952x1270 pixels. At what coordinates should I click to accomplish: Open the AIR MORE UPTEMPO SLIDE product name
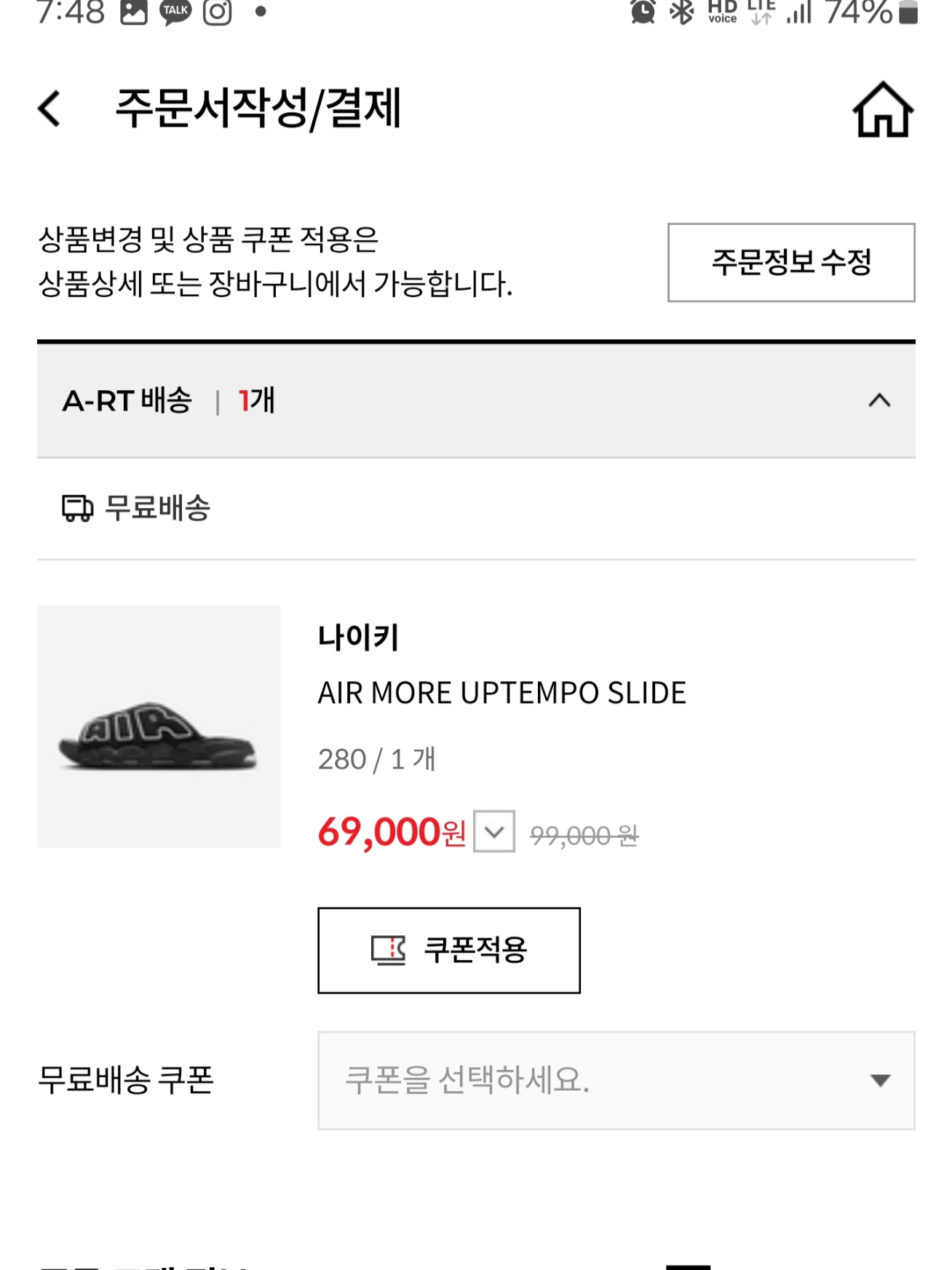[502, 692]
